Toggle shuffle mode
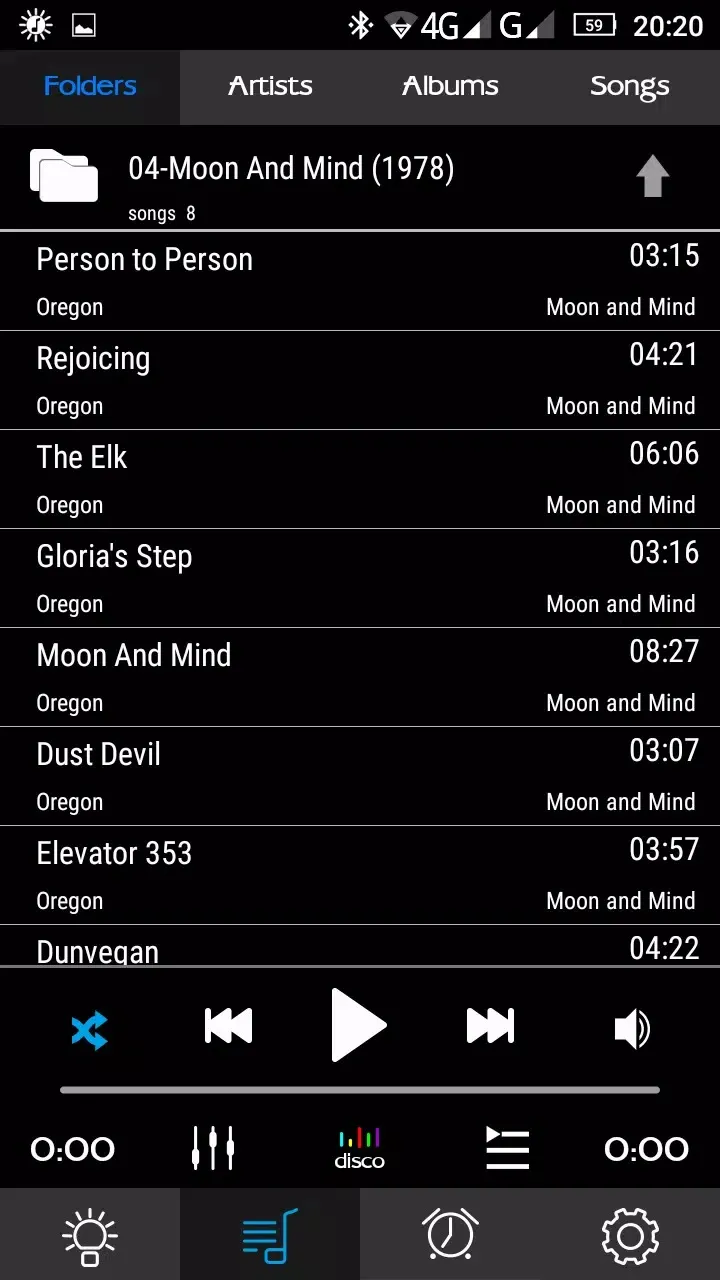The height and width of the screenshot is (1280, 720). point(89,1030)
